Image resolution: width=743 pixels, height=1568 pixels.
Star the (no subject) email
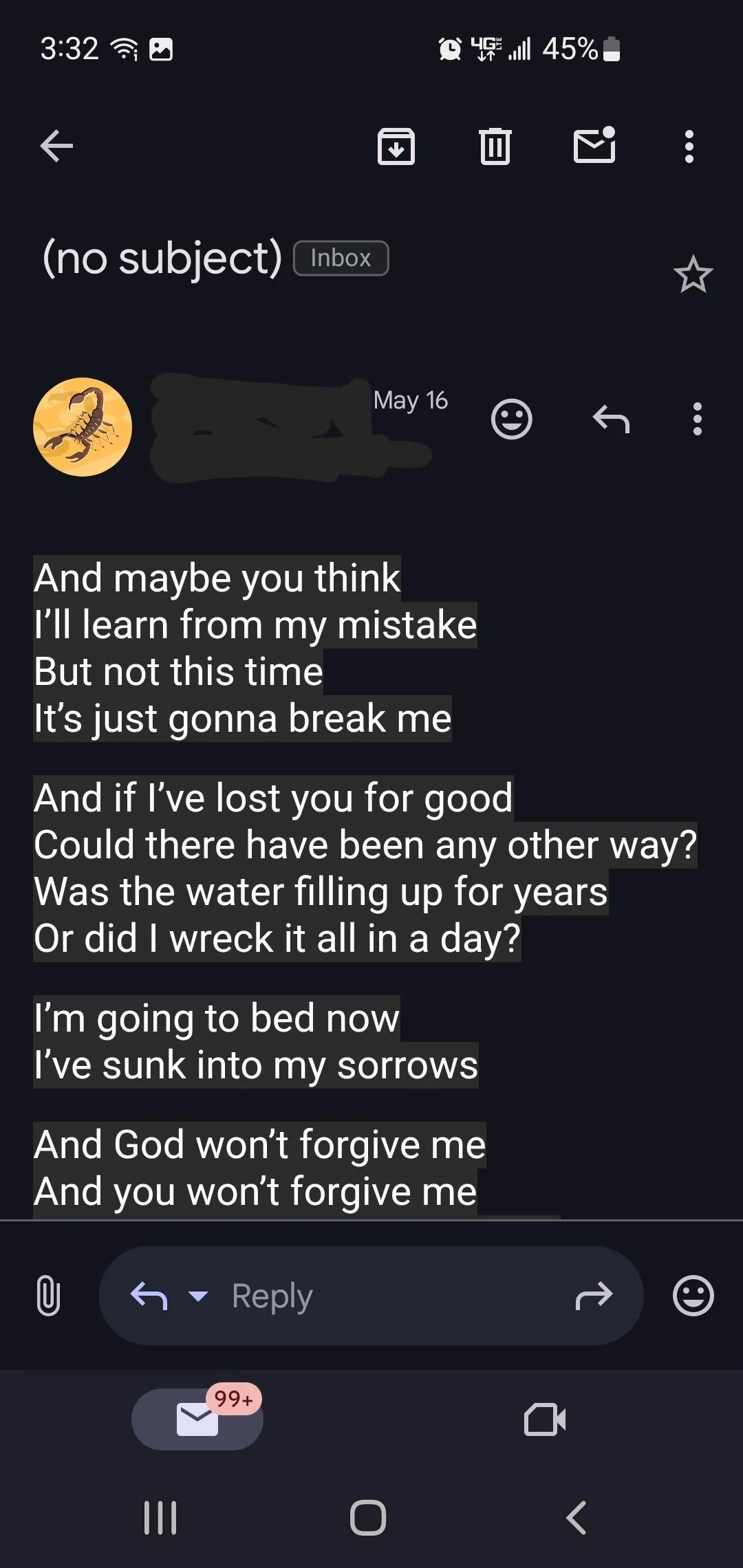click(693, 274)
